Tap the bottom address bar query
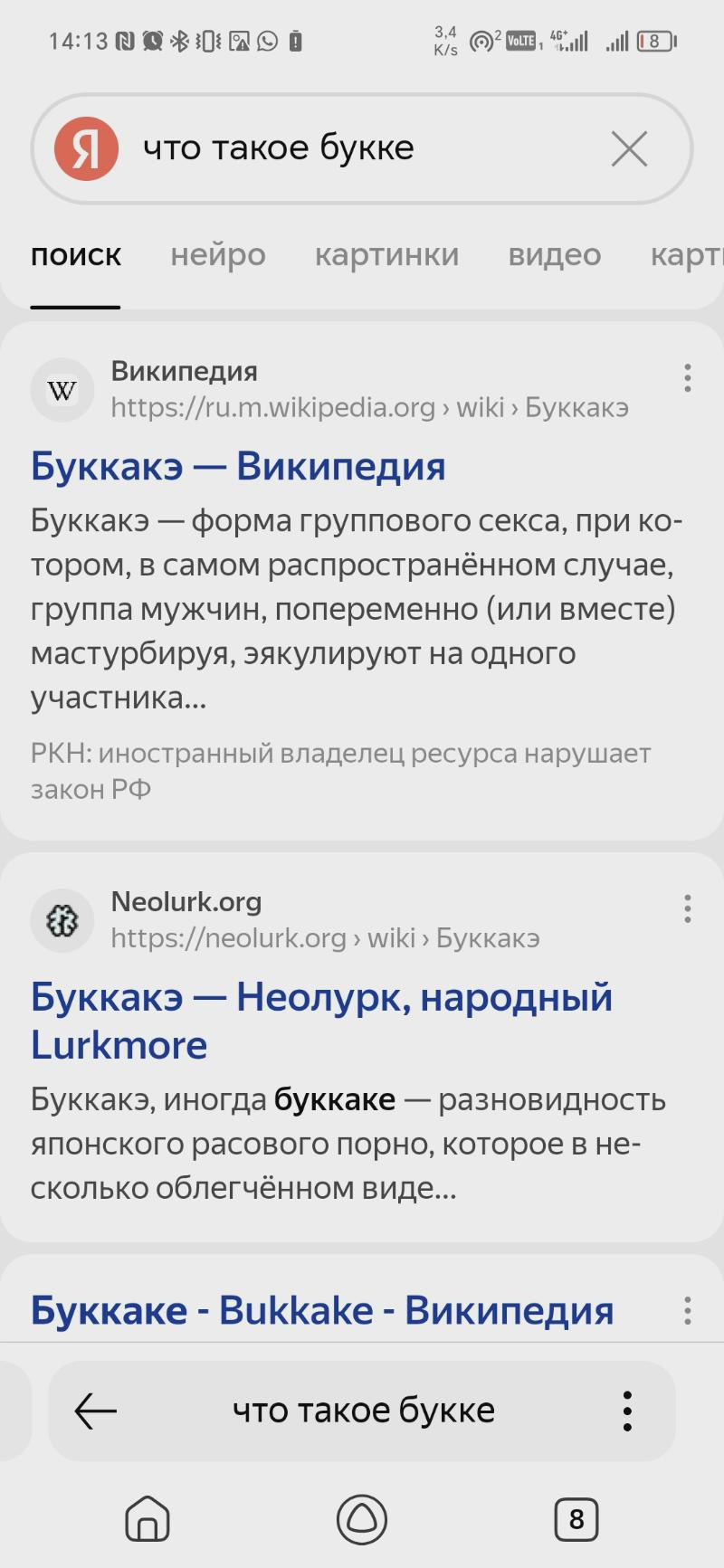Screen dimensions: 724x1568 [x=363, y=1410]
